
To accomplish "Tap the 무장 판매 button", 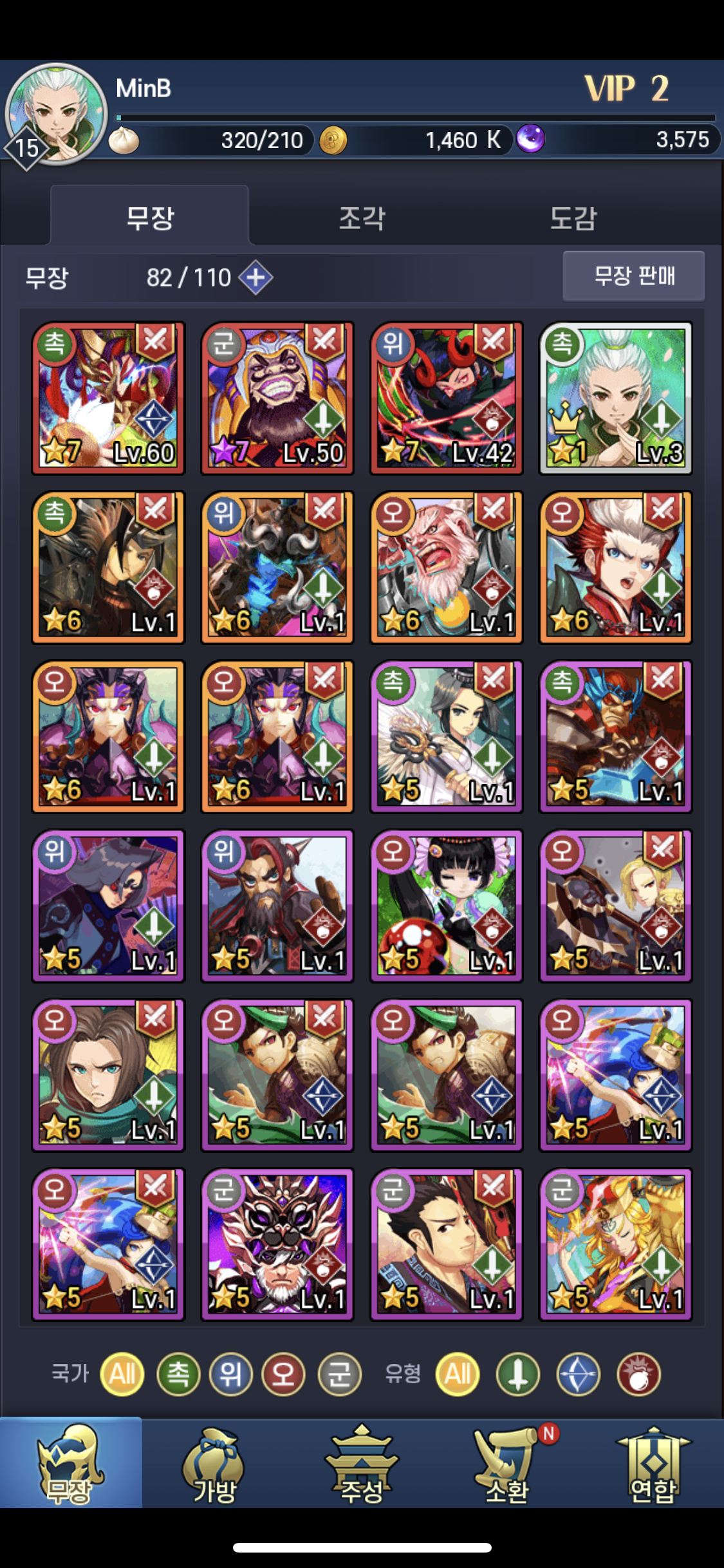I will click(634, 277).
